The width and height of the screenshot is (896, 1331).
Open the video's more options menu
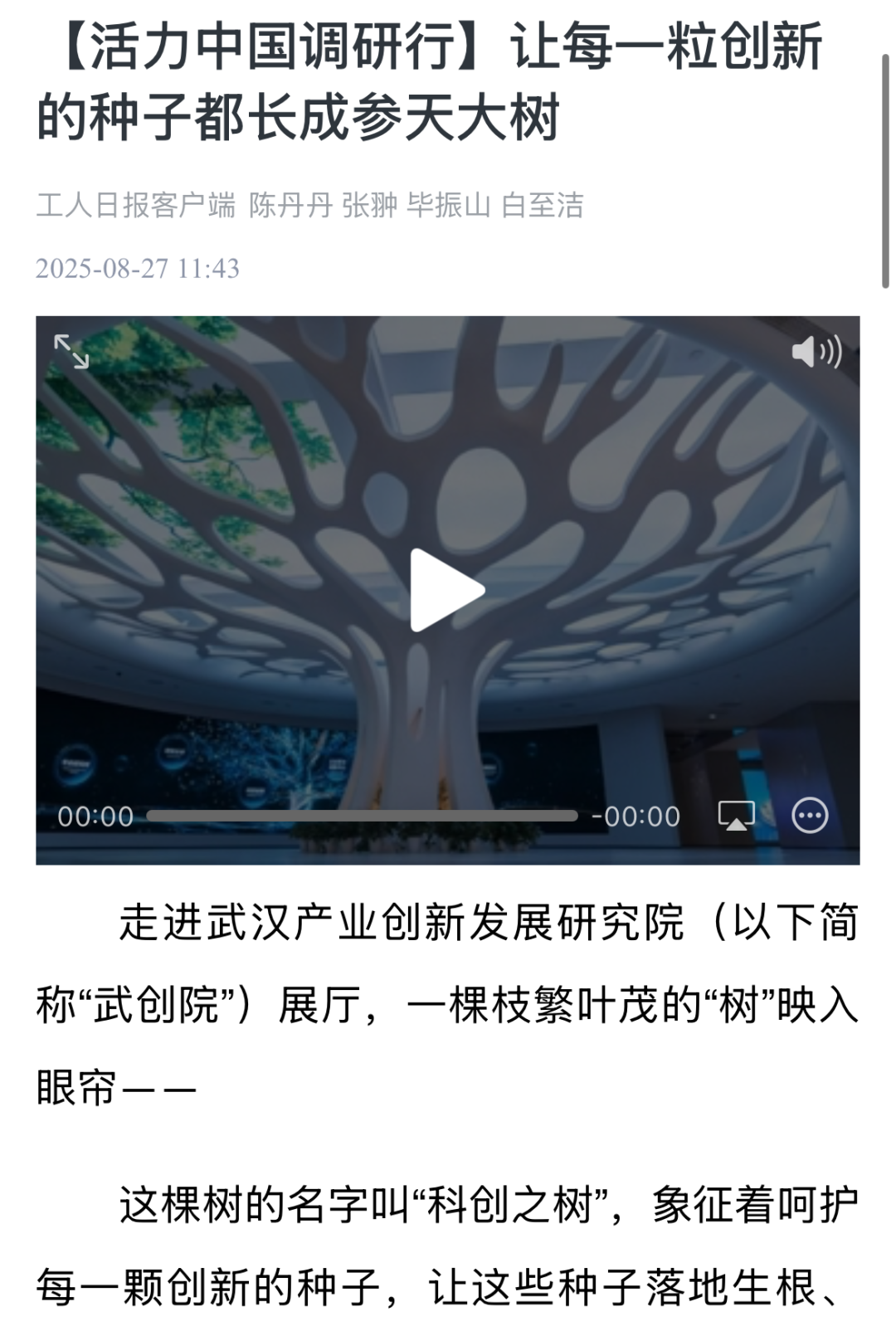pos(810,816)
